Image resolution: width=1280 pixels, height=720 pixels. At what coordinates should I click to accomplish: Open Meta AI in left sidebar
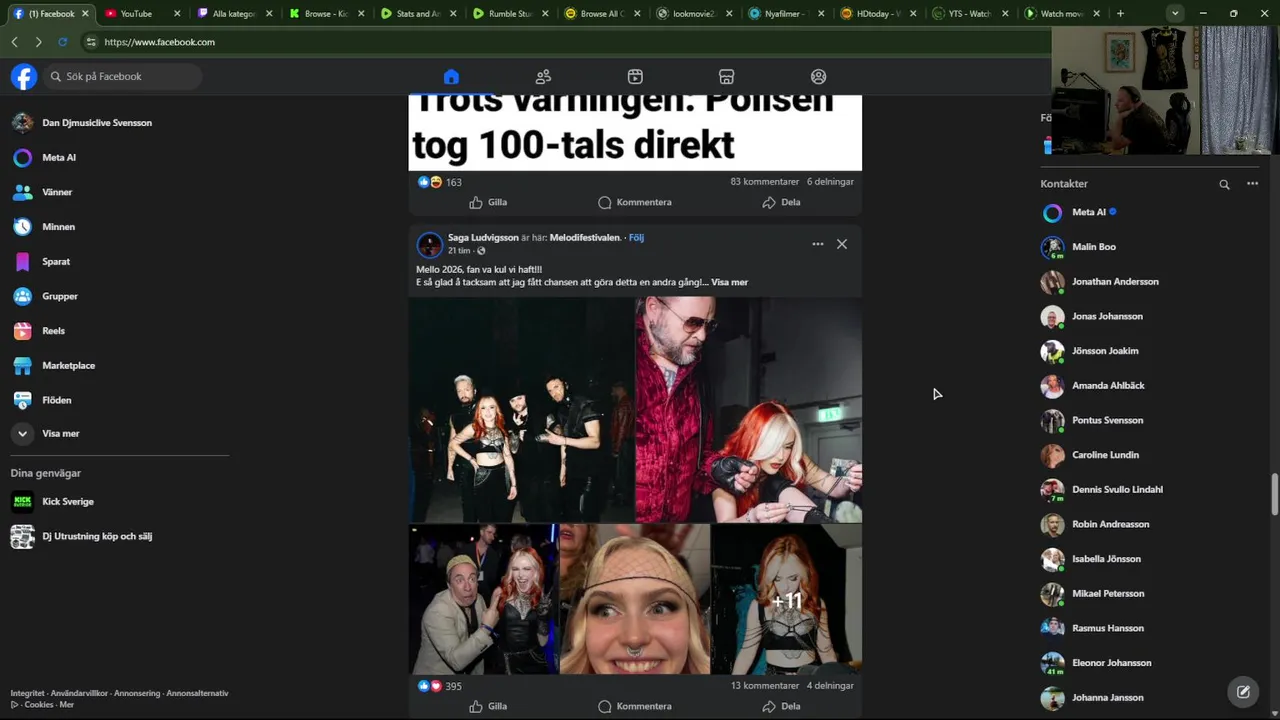point(58,157)
